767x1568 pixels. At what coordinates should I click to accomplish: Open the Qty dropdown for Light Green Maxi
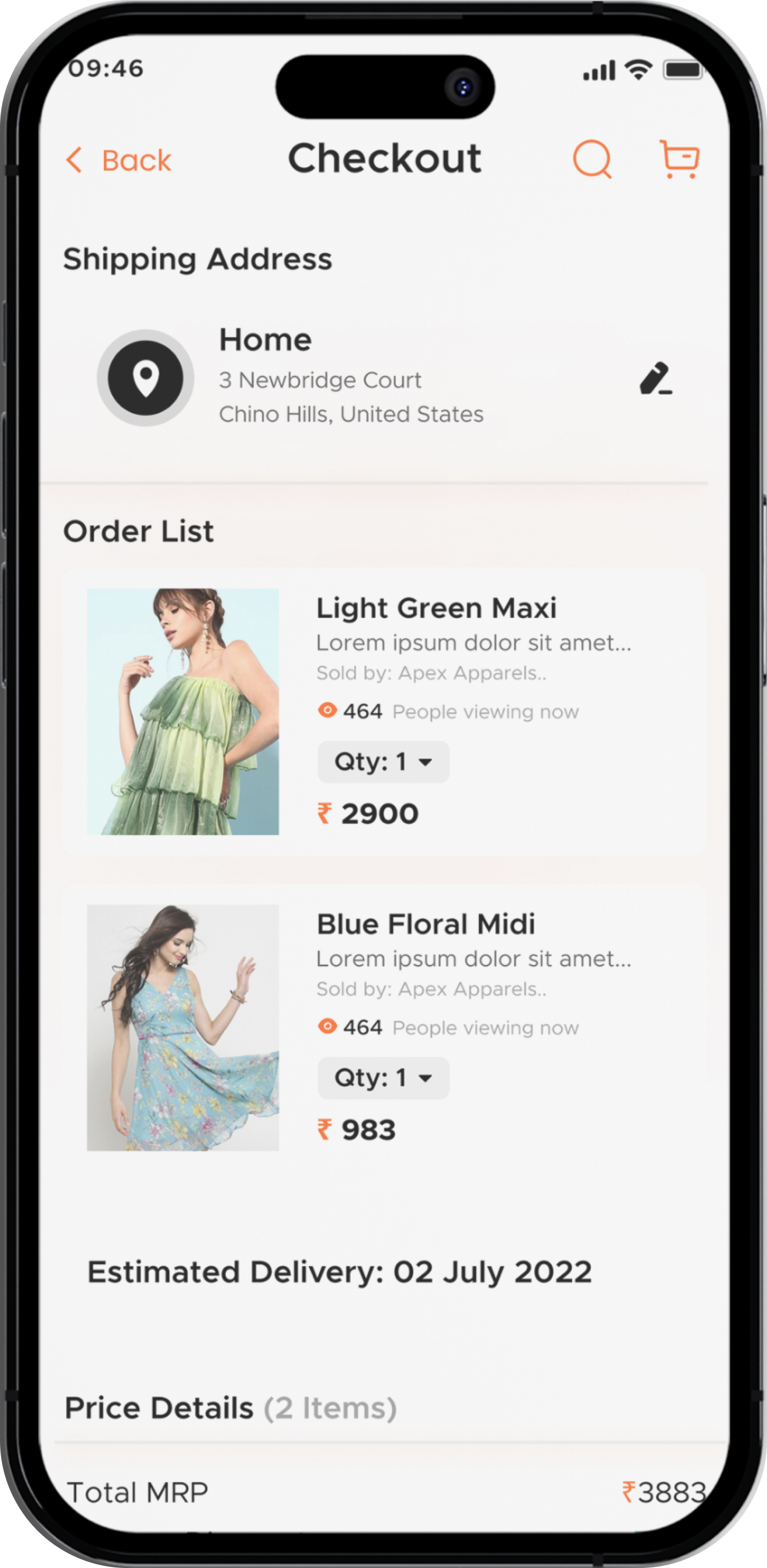pos(383,762)
